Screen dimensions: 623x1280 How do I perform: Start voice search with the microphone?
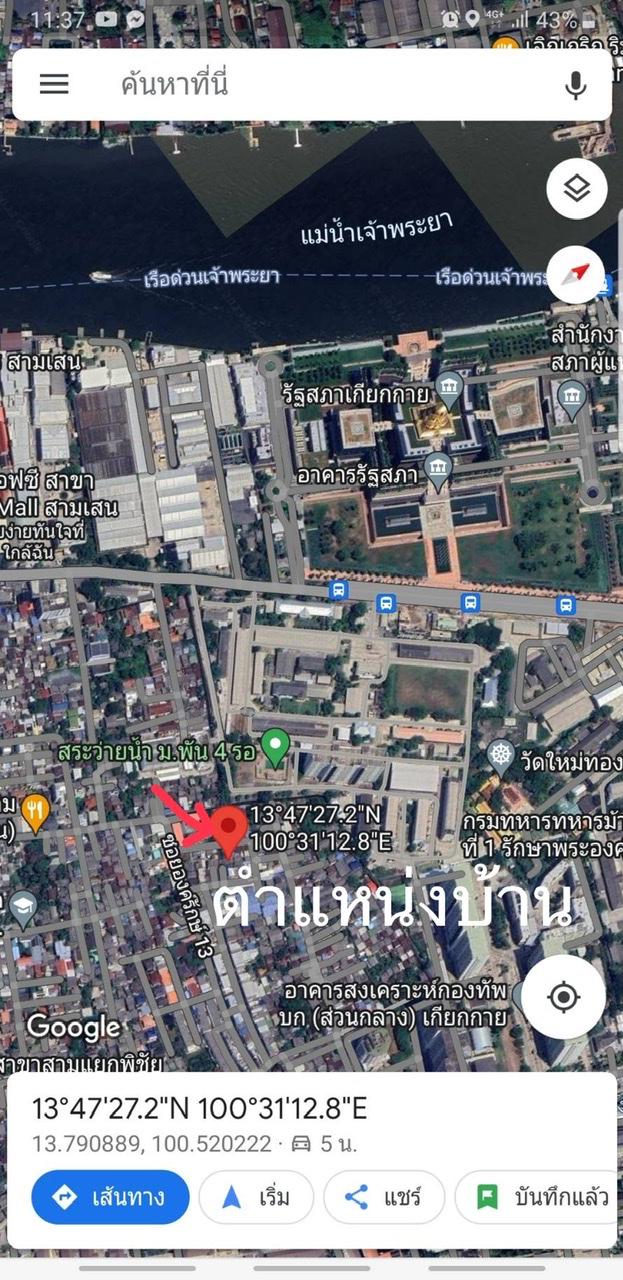pos(575,86)
